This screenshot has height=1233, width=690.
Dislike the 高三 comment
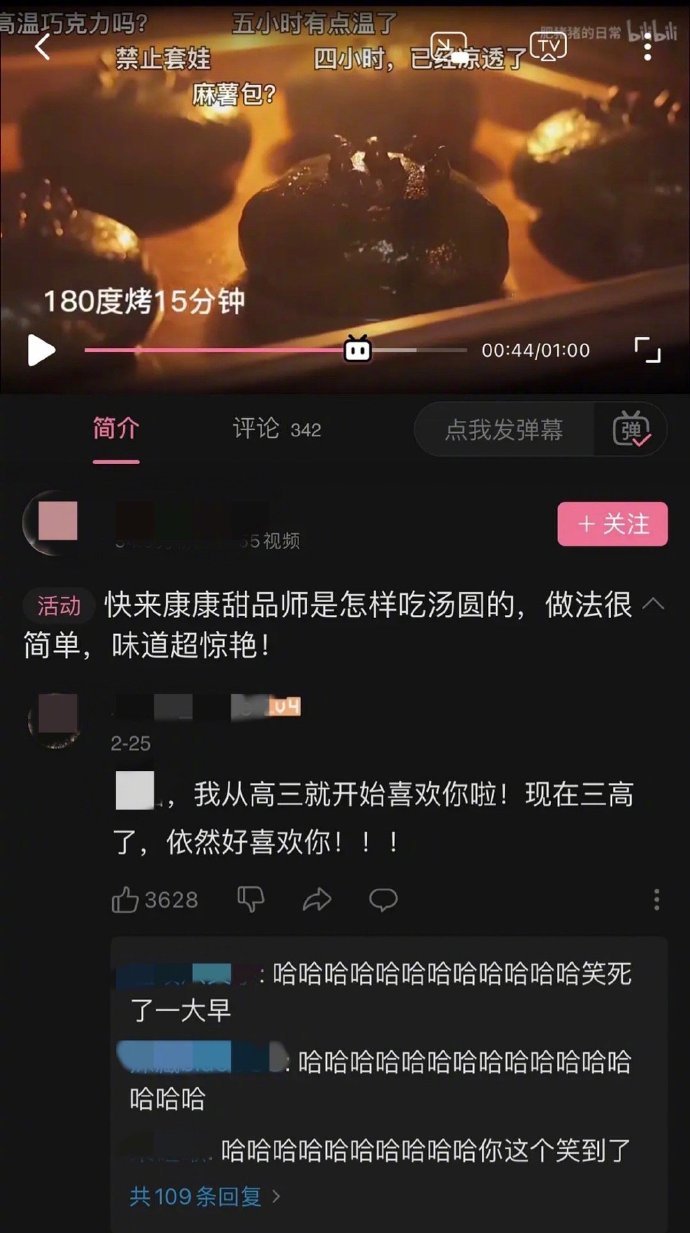click(x=250, y=899)
